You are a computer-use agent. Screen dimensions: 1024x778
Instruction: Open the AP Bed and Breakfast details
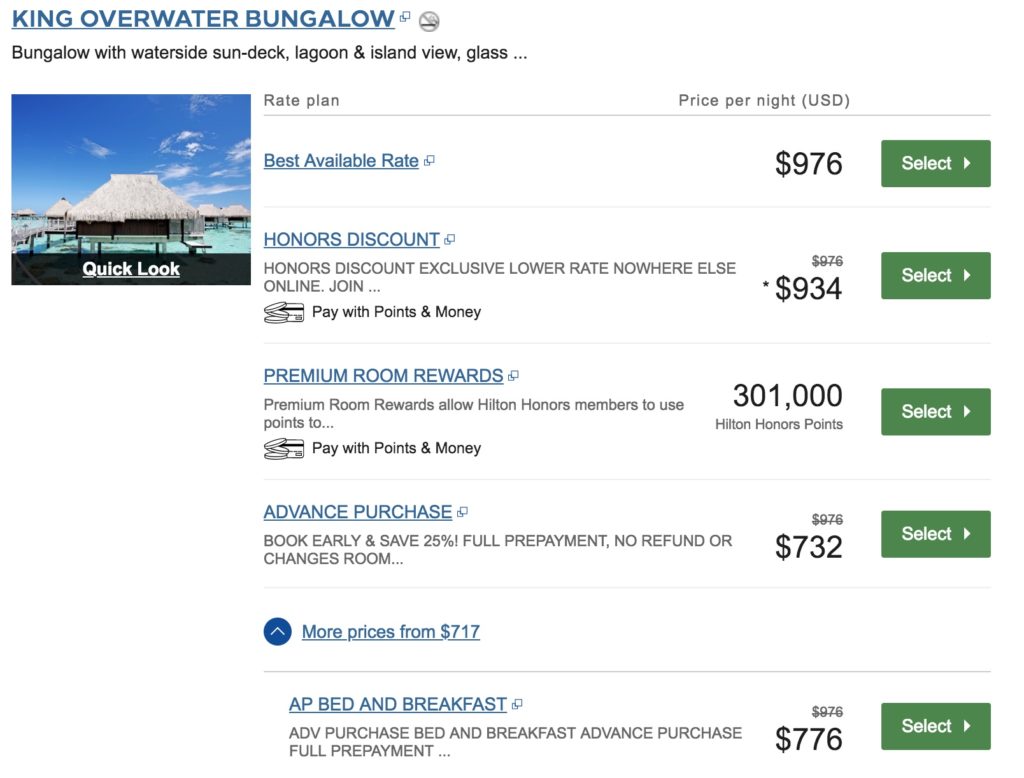tap(397, 705)
